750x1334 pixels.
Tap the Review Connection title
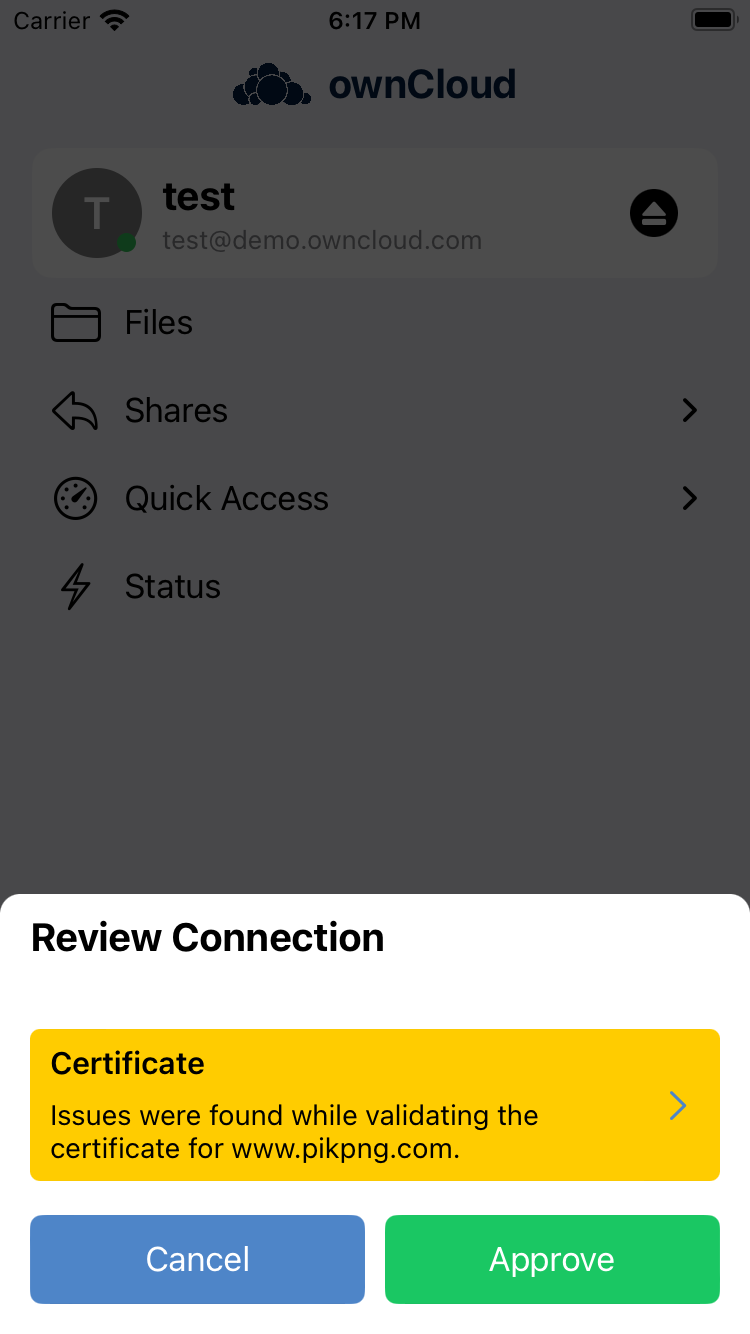tap(207, 937)
